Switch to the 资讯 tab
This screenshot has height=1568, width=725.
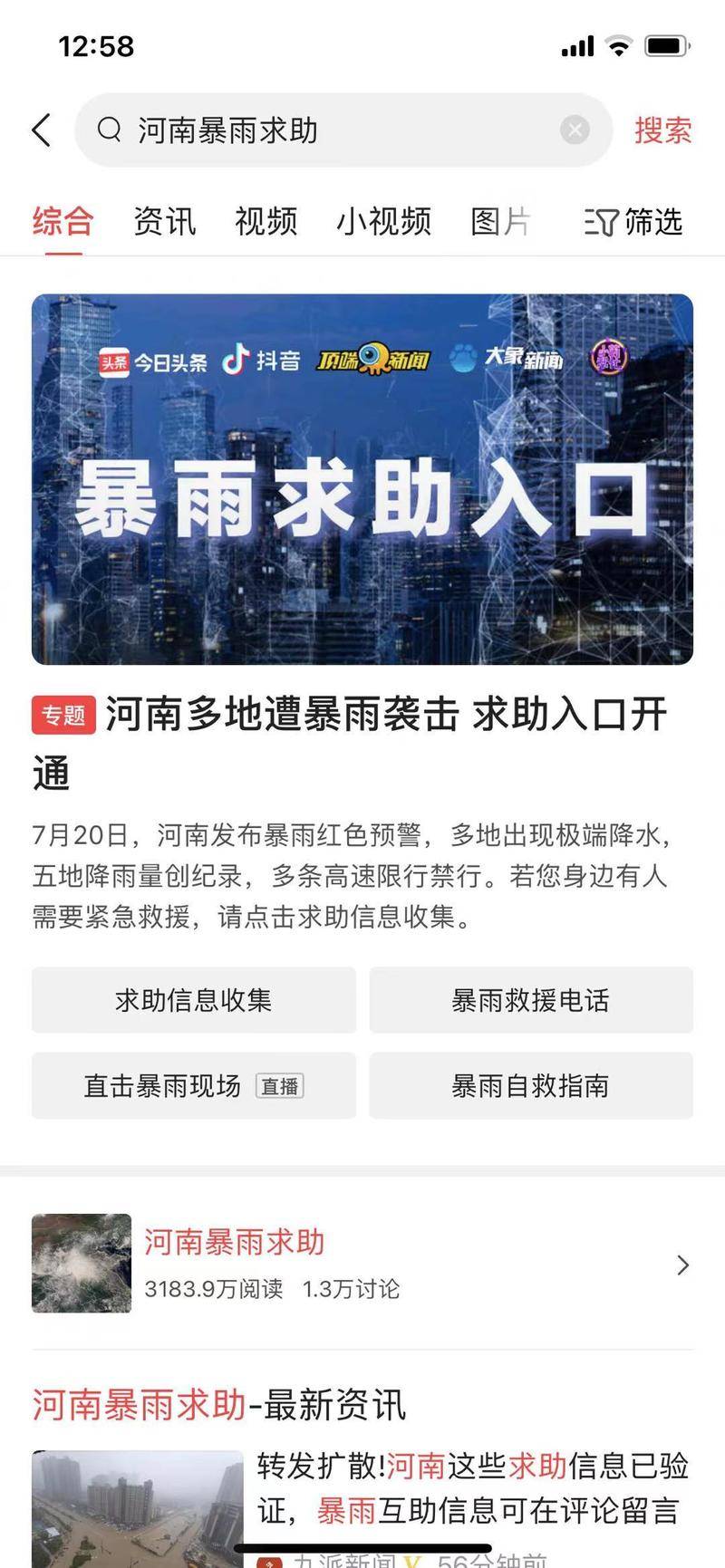point(164,221)
